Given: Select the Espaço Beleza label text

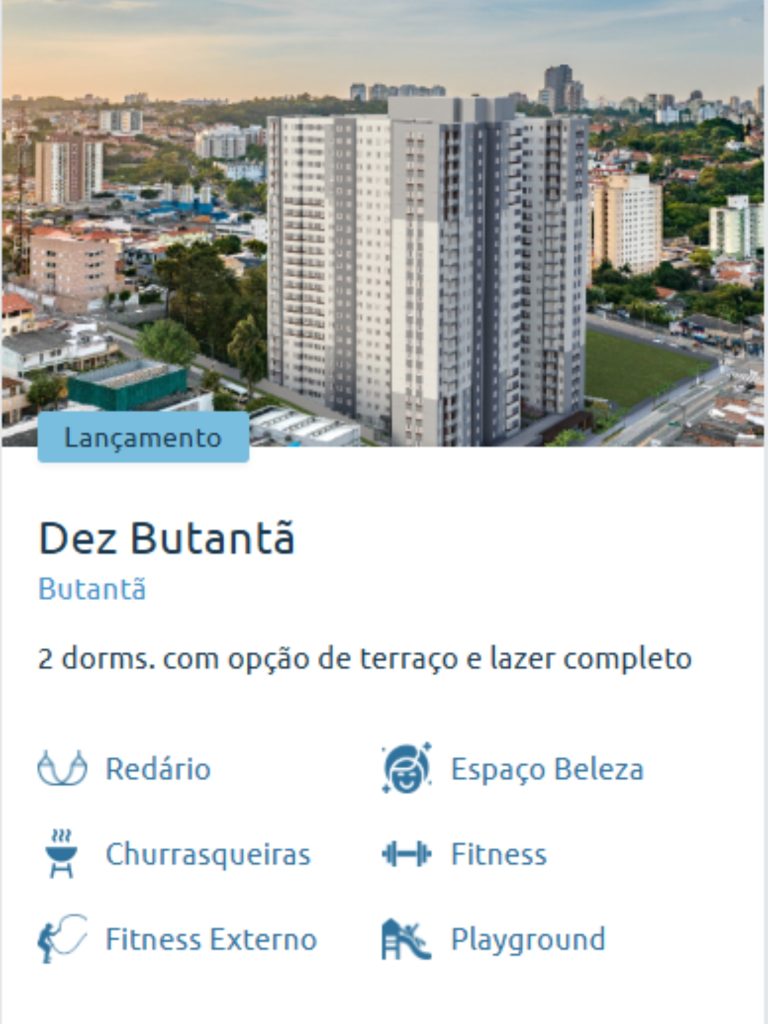Looking at the screenshot, I should 548,769.
